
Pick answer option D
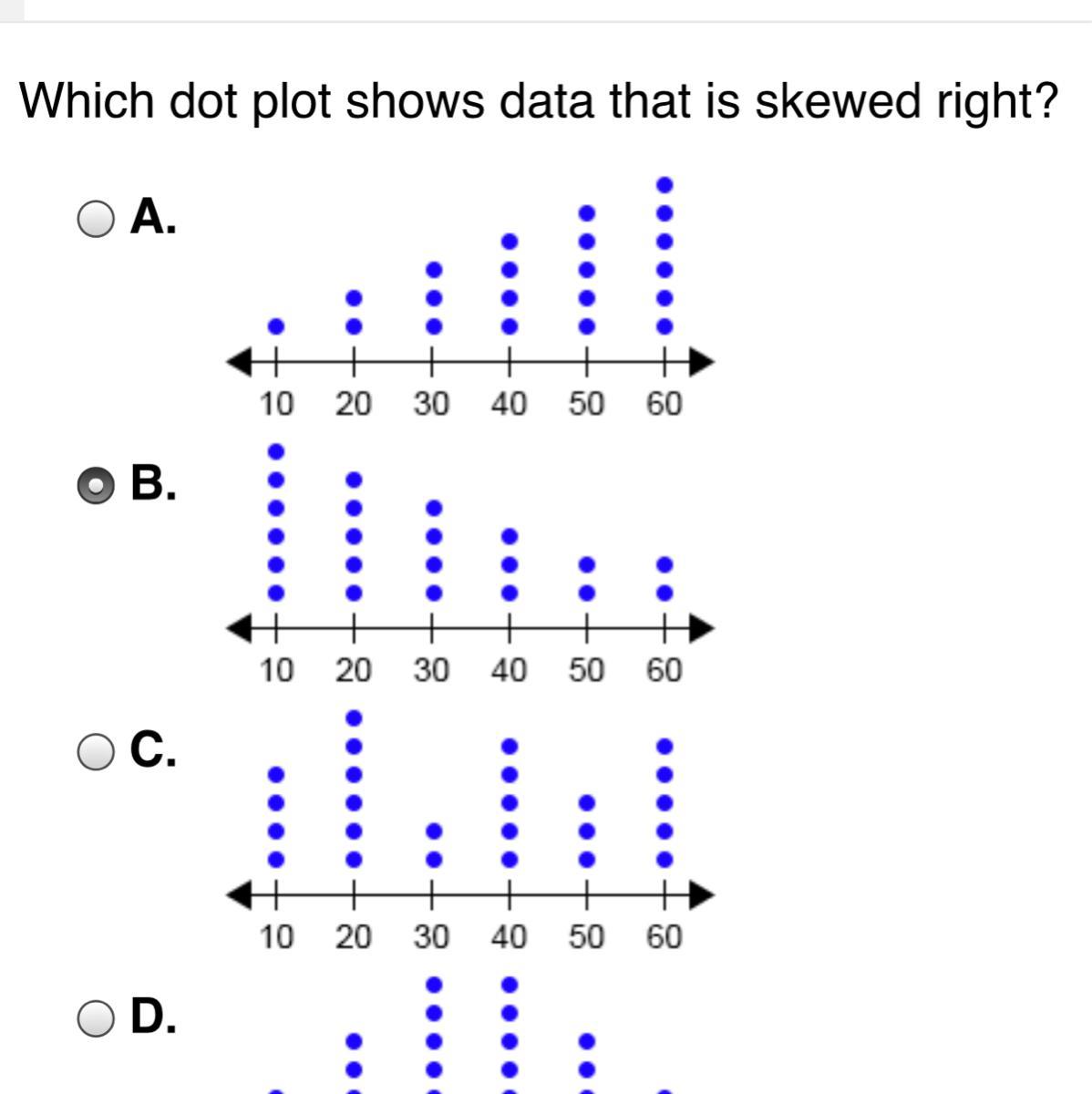(x=97, y=1018)
